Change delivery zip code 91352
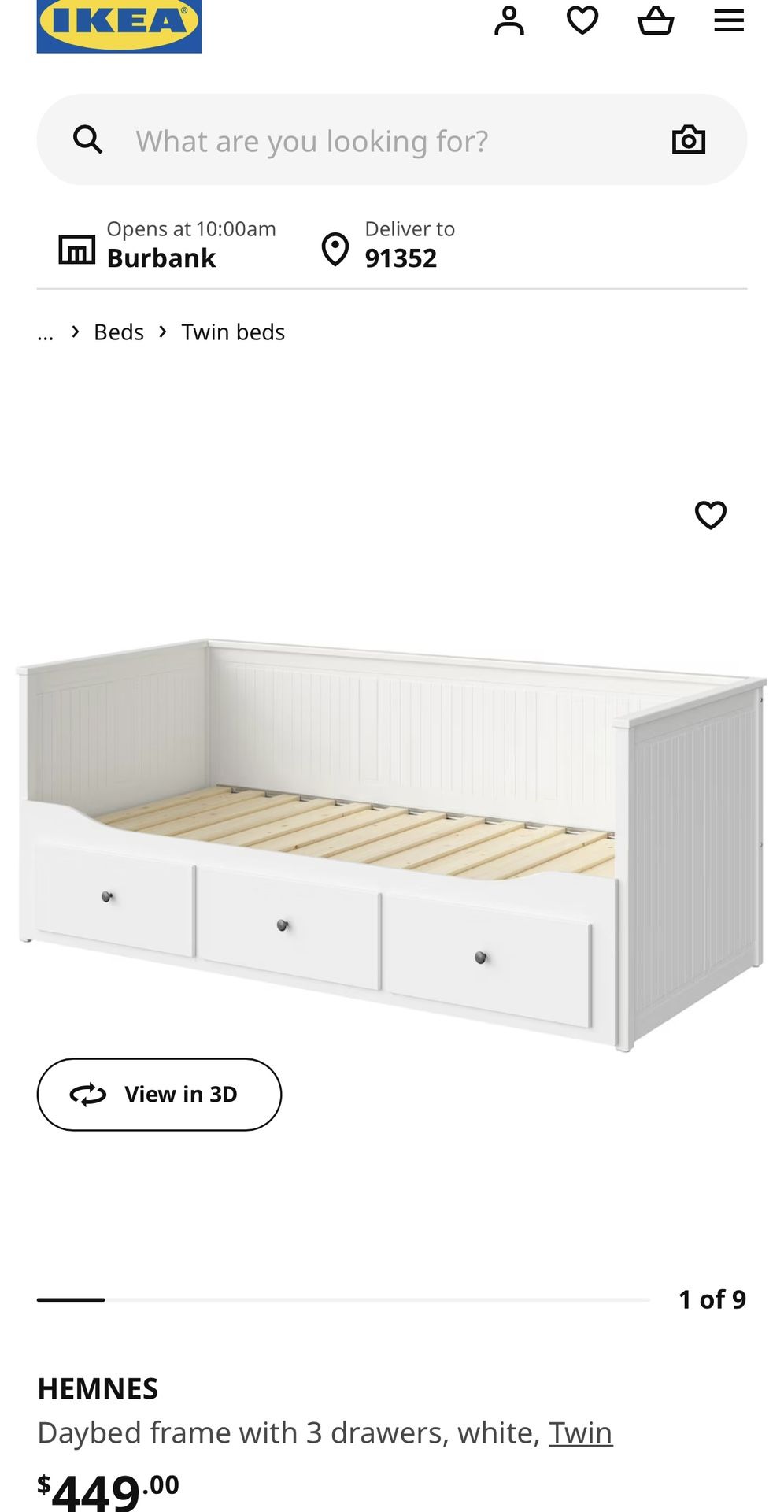Viewport: 784px width, 1512px height. 388,245
